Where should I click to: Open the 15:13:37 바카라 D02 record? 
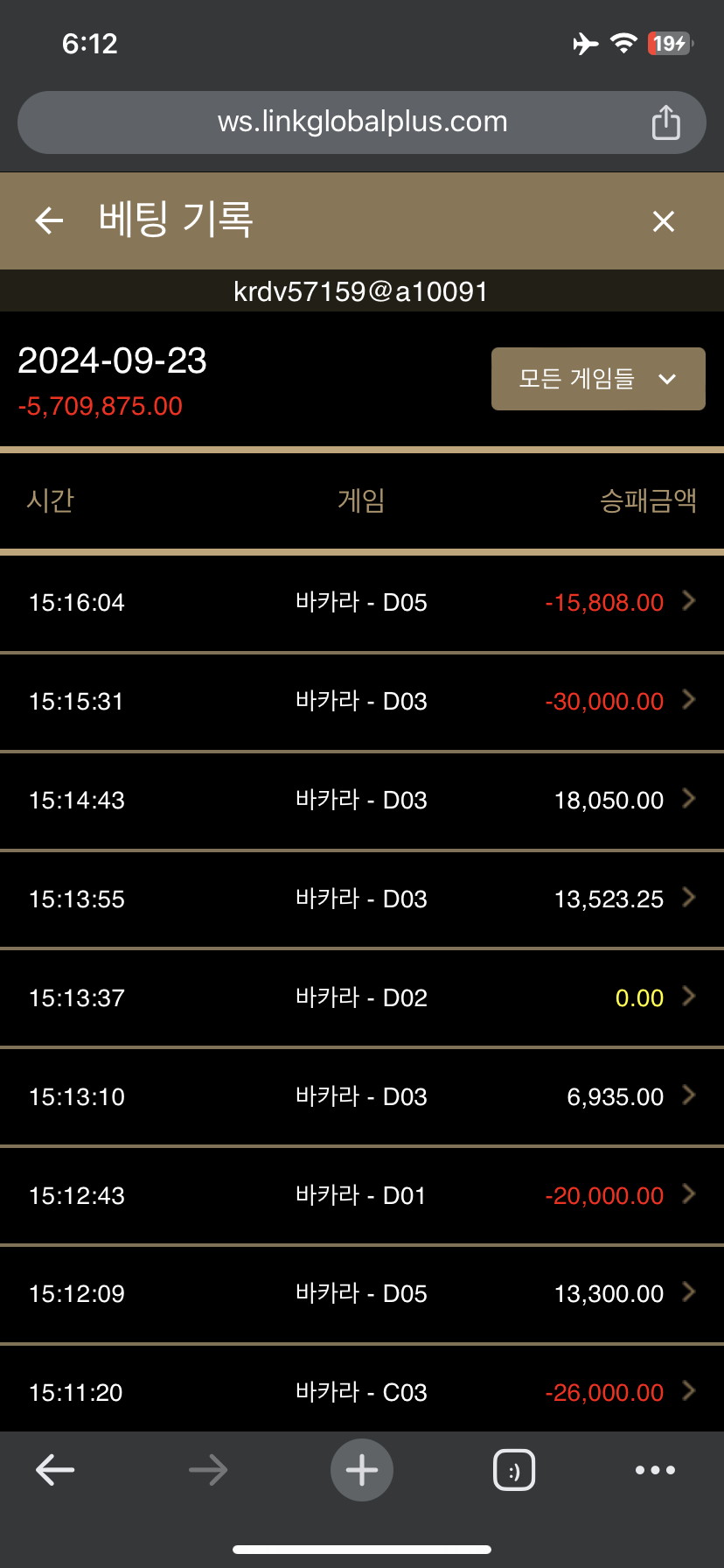point(362,998)
